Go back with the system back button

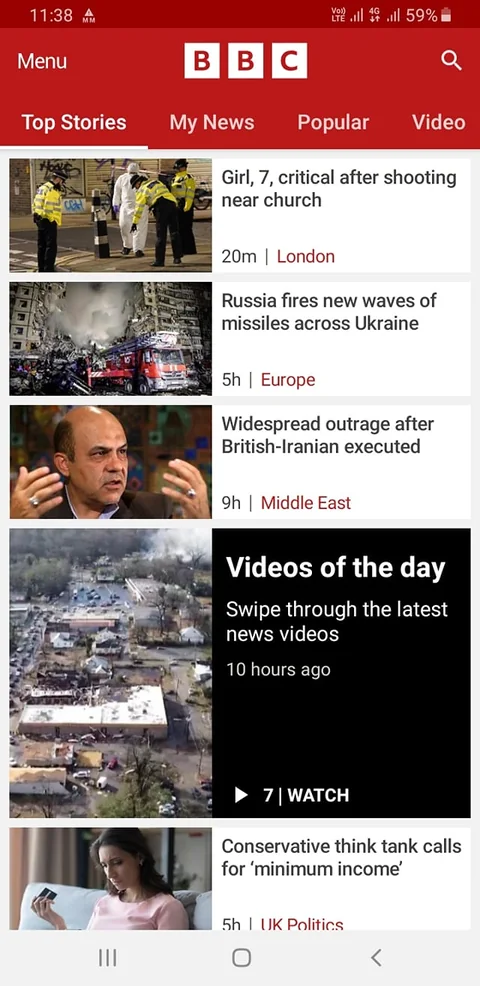coord(376,958)
